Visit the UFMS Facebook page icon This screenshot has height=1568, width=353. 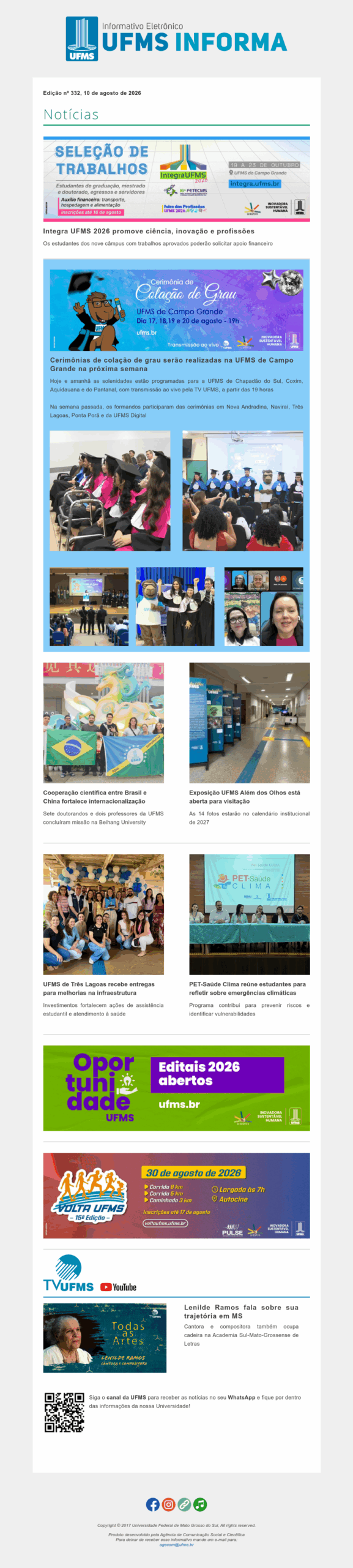[153, 1504]
